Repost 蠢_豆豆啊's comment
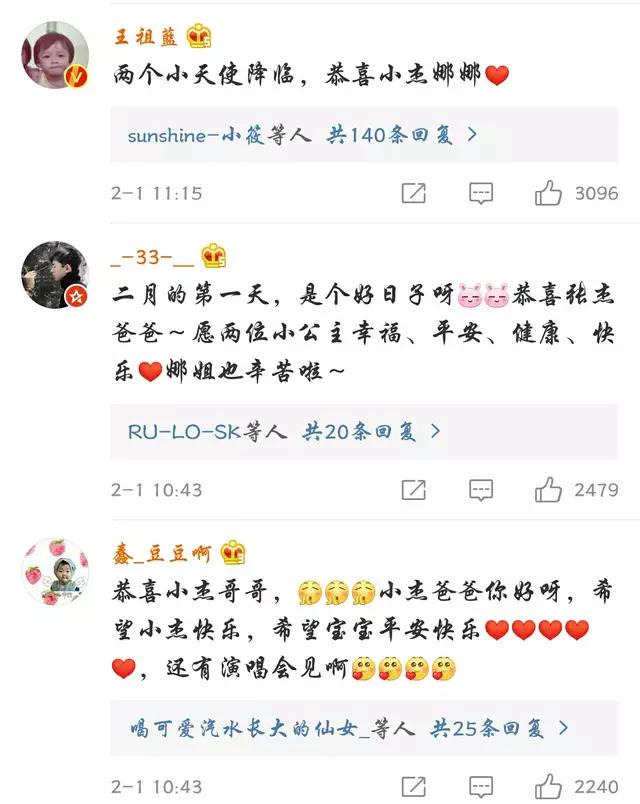 [x=414, y=786]
